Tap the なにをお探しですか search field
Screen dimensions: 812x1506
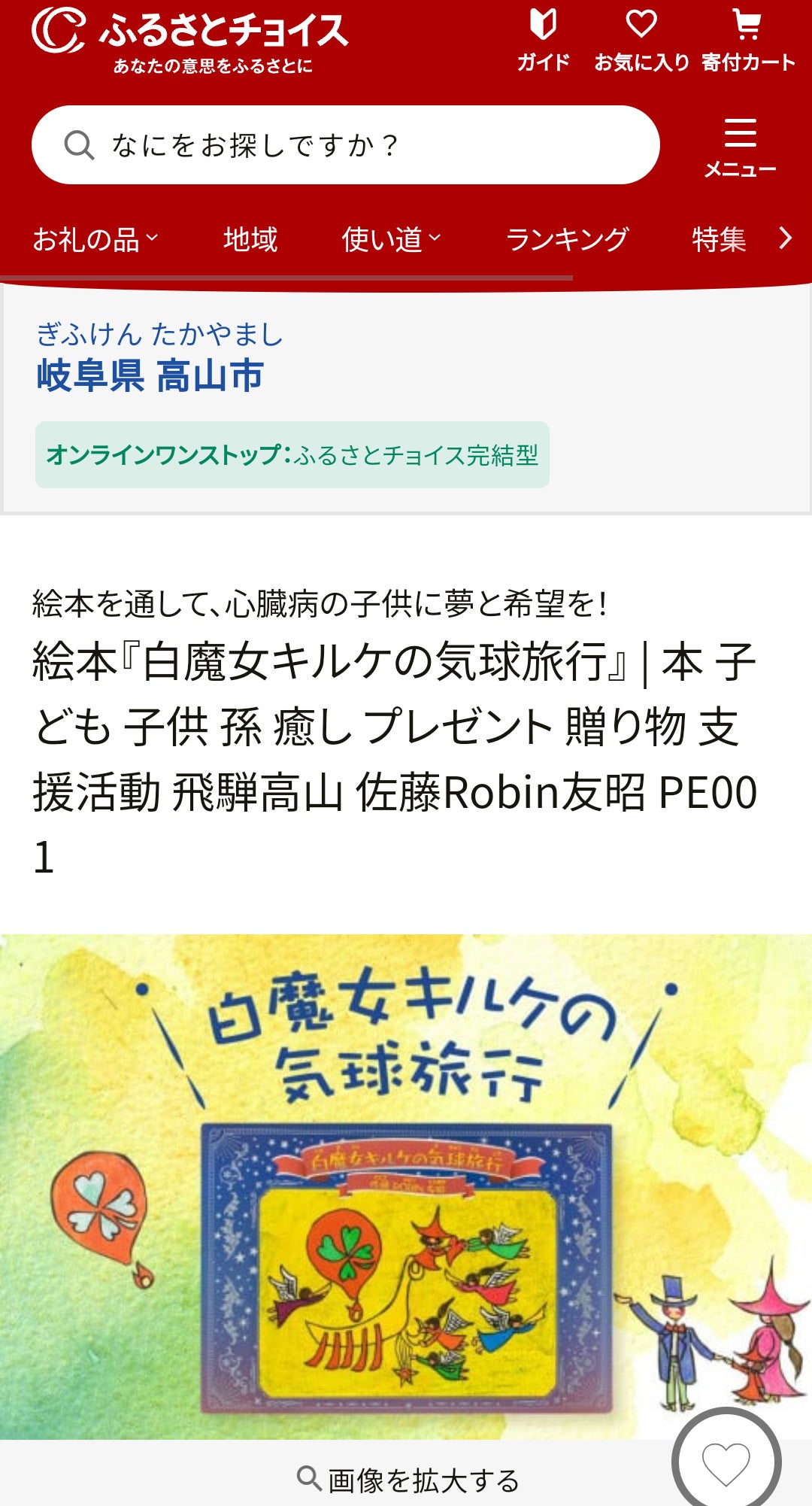pos(346,145)
